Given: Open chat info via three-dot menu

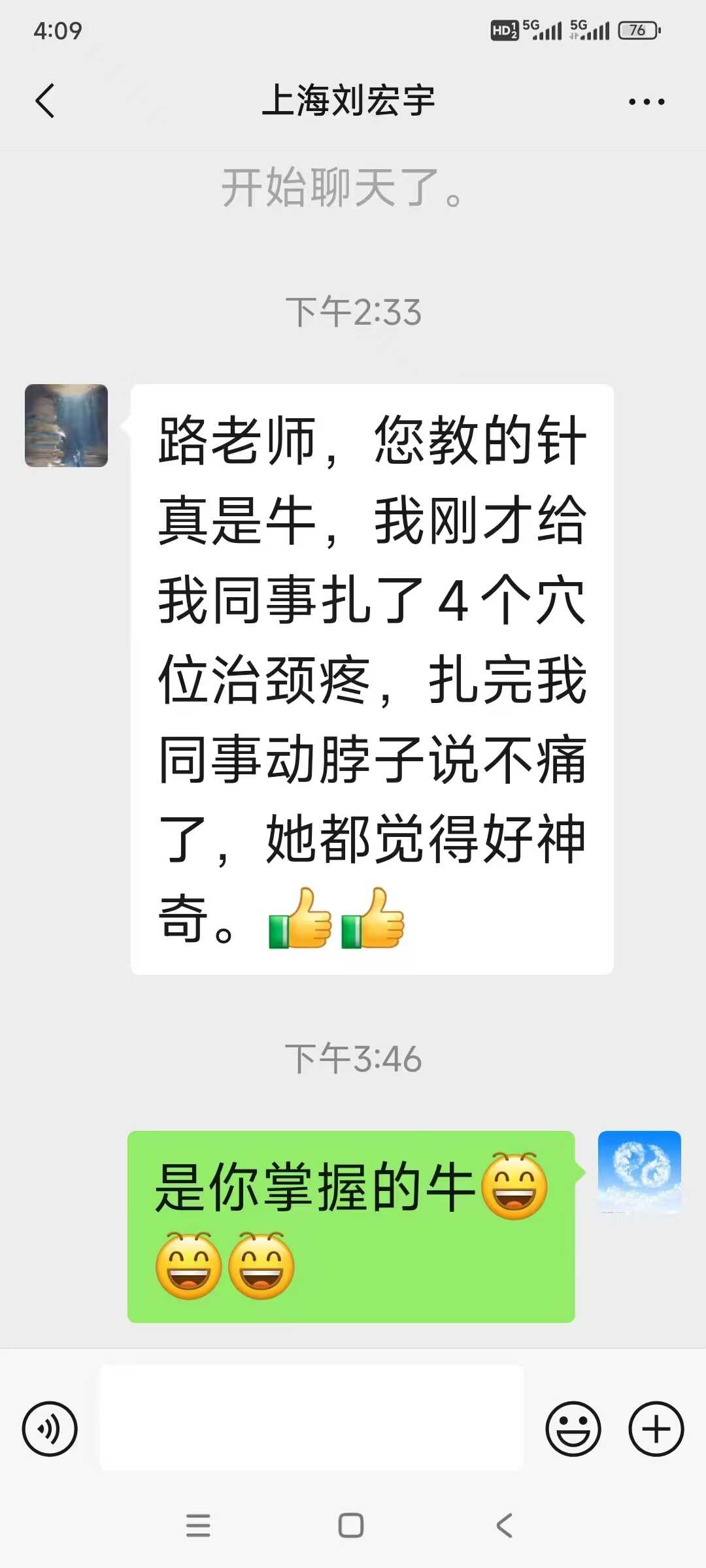Looking at the screenshot, I should coord(646,101).
